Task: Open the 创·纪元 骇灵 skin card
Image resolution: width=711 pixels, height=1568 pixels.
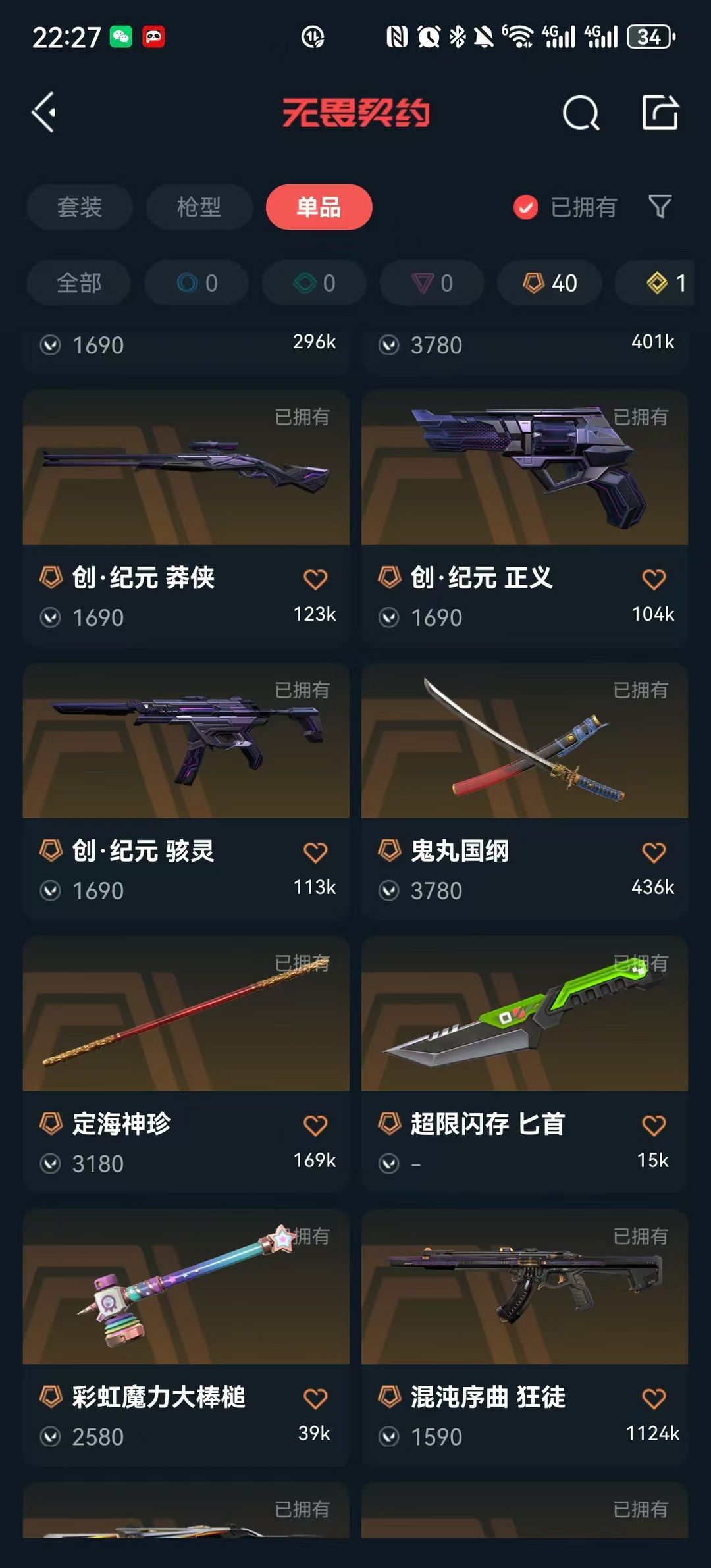Action: tap(186, 791)
